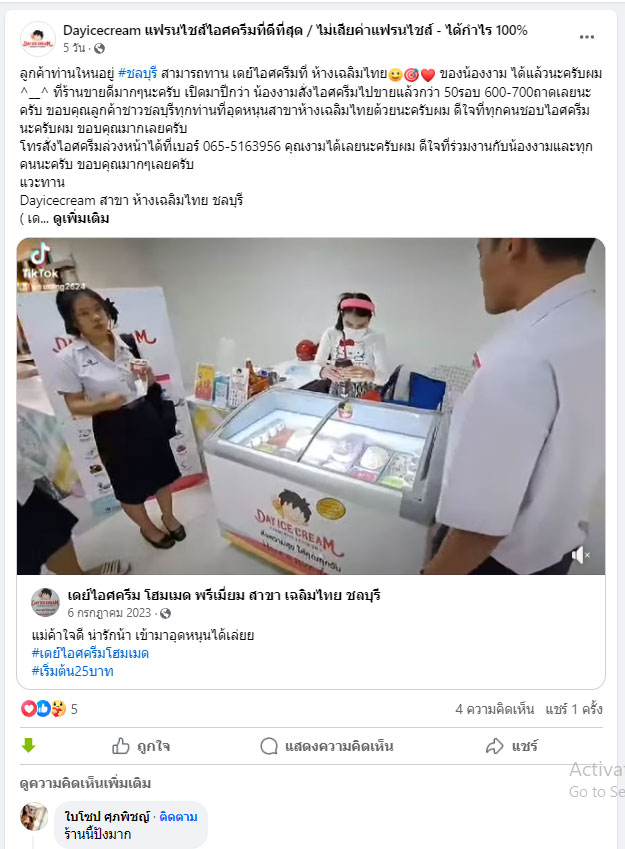Like the post with ถูกใจ
This screenshot has width=625, height=849.
point(140,746)
